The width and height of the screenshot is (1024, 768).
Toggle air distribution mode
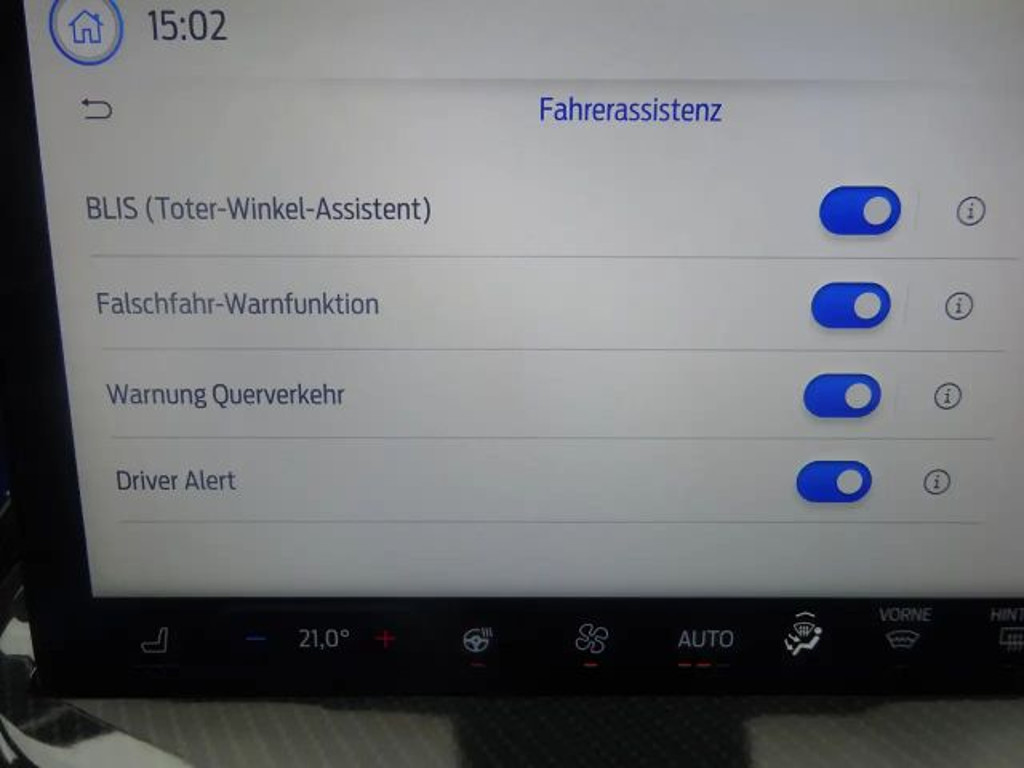coord(803,635)
